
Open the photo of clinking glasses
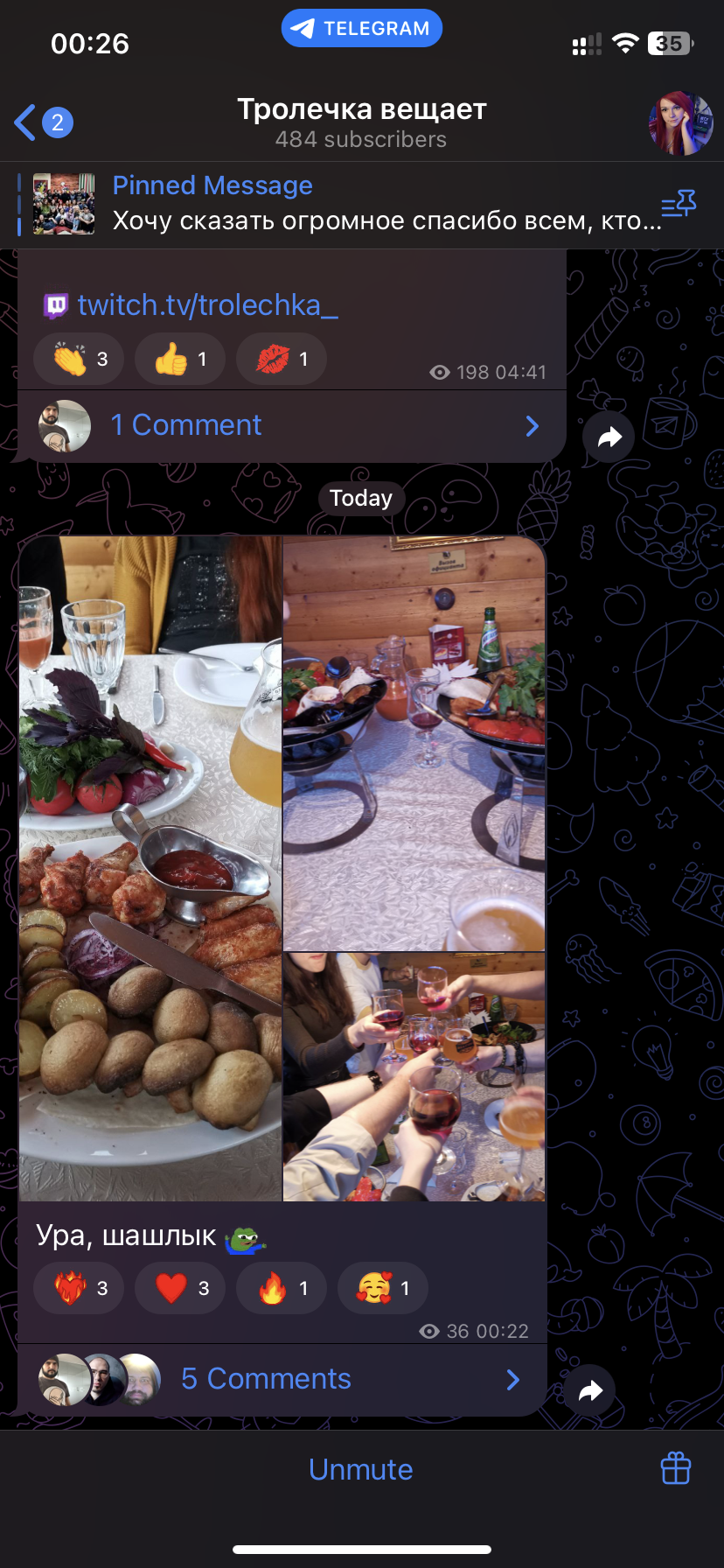click(x=414, y=1077)
